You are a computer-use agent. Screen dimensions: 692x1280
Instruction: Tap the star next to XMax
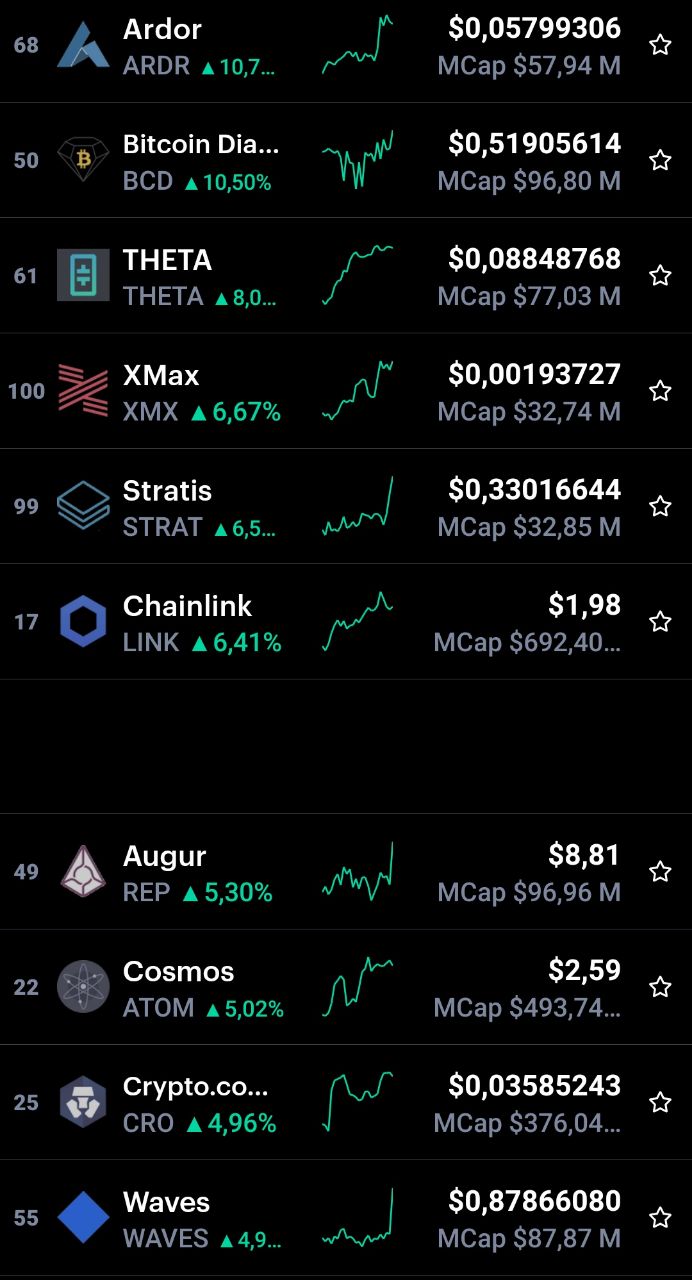coord(660,391)
